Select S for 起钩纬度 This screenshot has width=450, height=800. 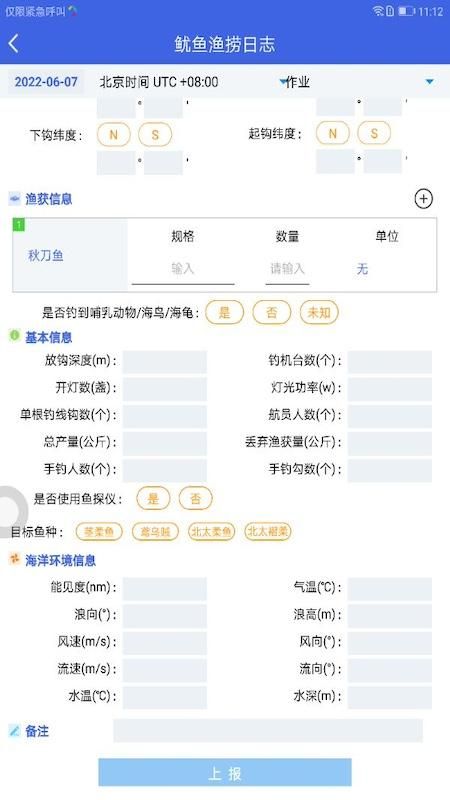(x=374, y=134)
